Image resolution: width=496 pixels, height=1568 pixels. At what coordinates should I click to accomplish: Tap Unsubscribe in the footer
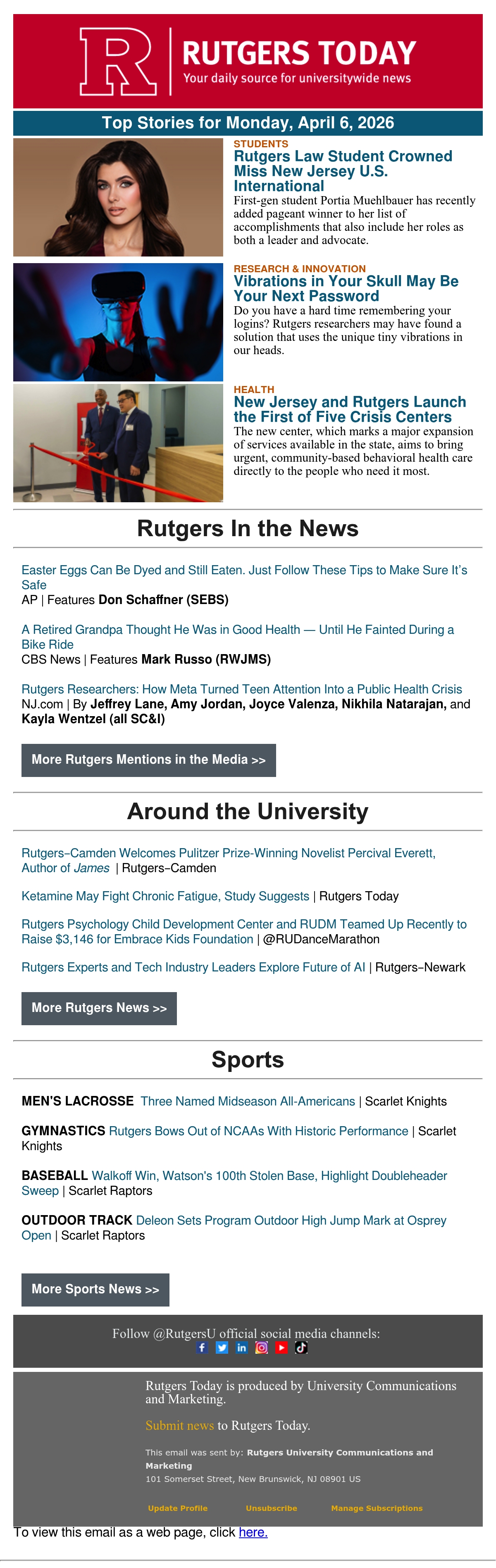(271, 1508)
